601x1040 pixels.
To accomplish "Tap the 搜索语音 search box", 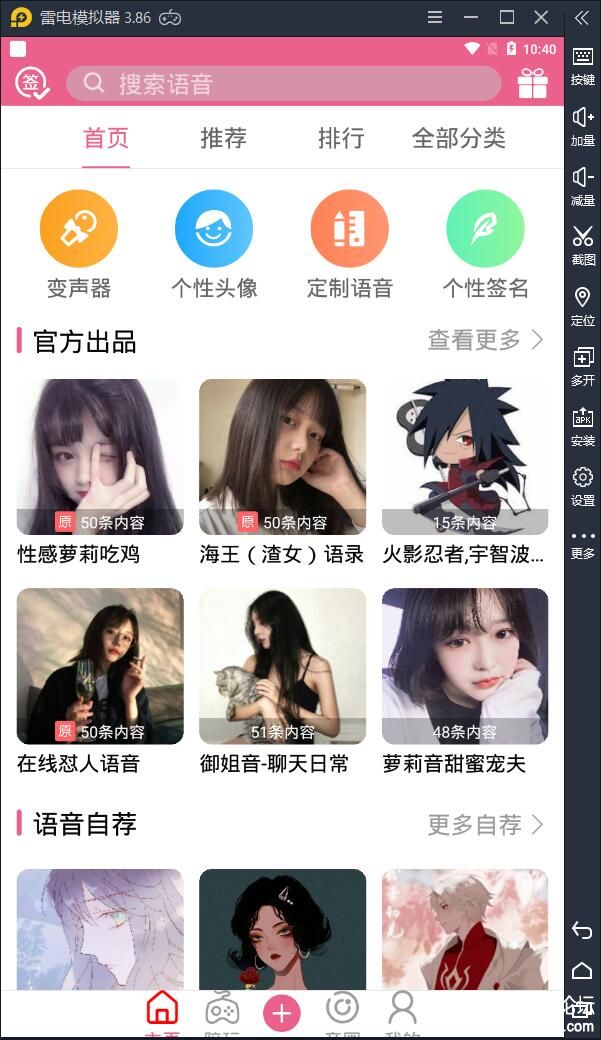I will [284, 84].
